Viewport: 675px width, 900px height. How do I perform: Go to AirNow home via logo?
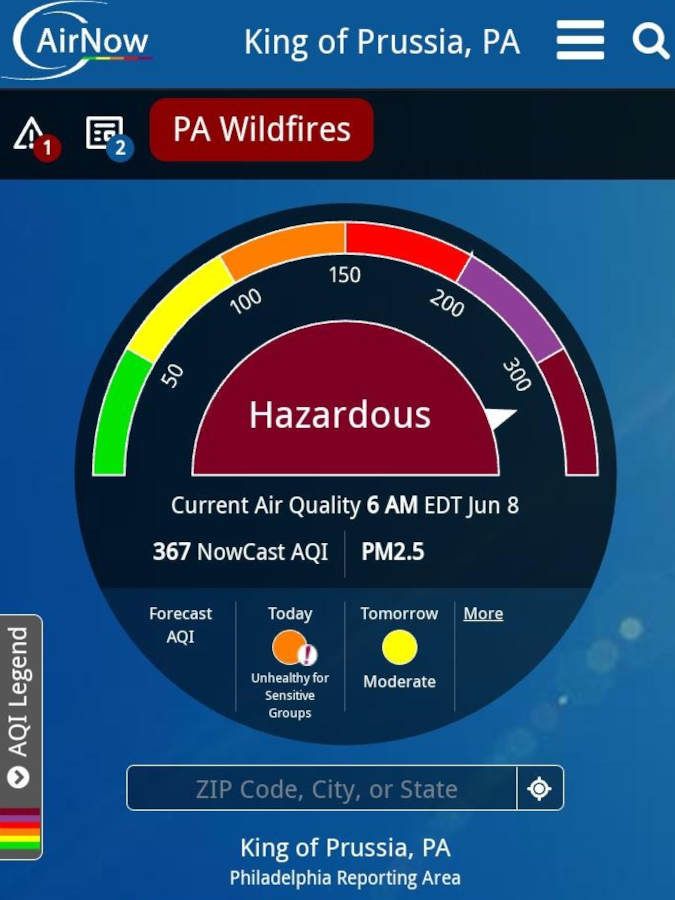(80, 42)
